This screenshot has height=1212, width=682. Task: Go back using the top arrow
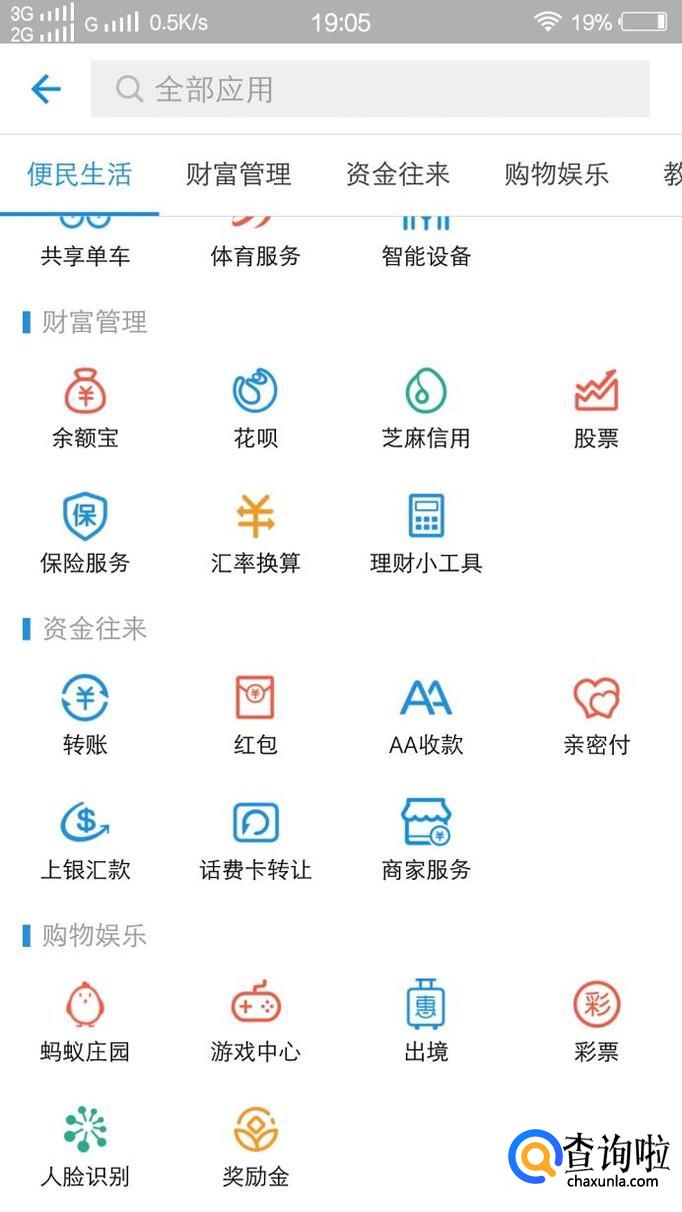46,90
